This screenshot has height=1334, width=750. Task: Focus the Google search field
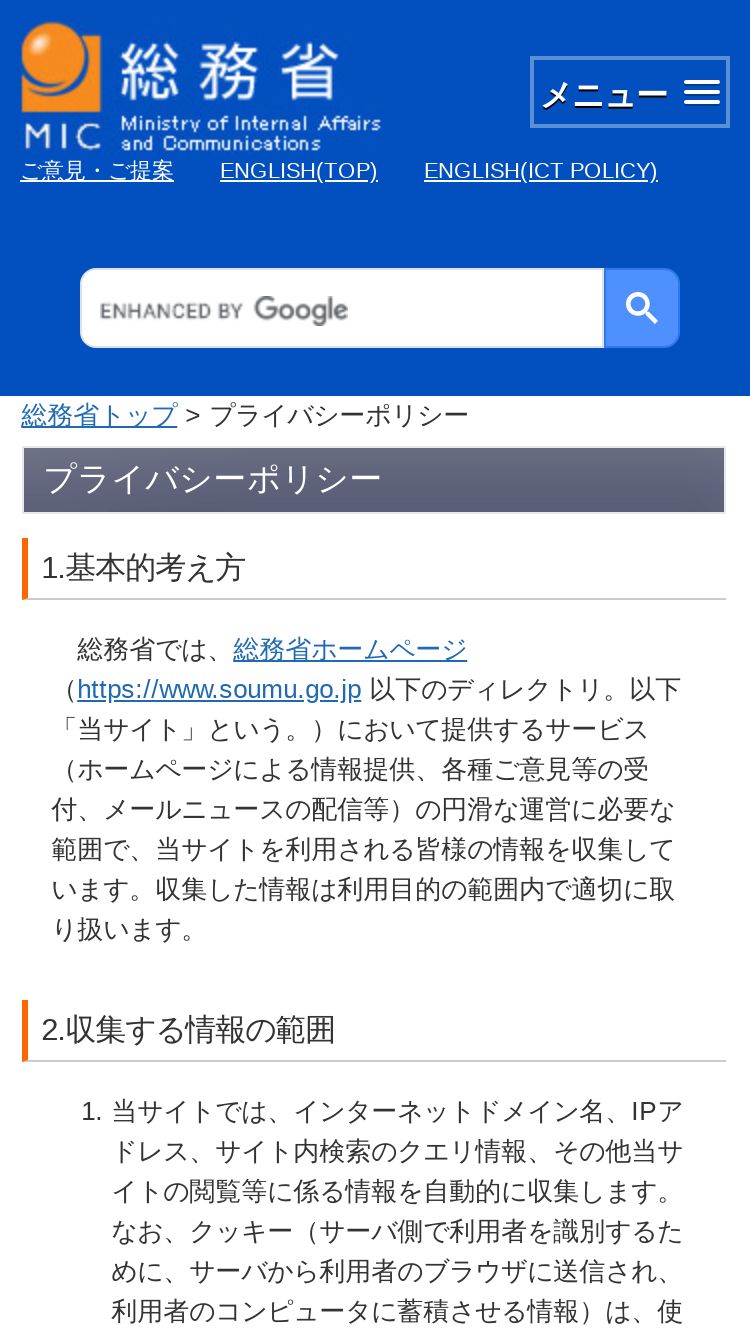pyautogui.click(x=342, y=309)
